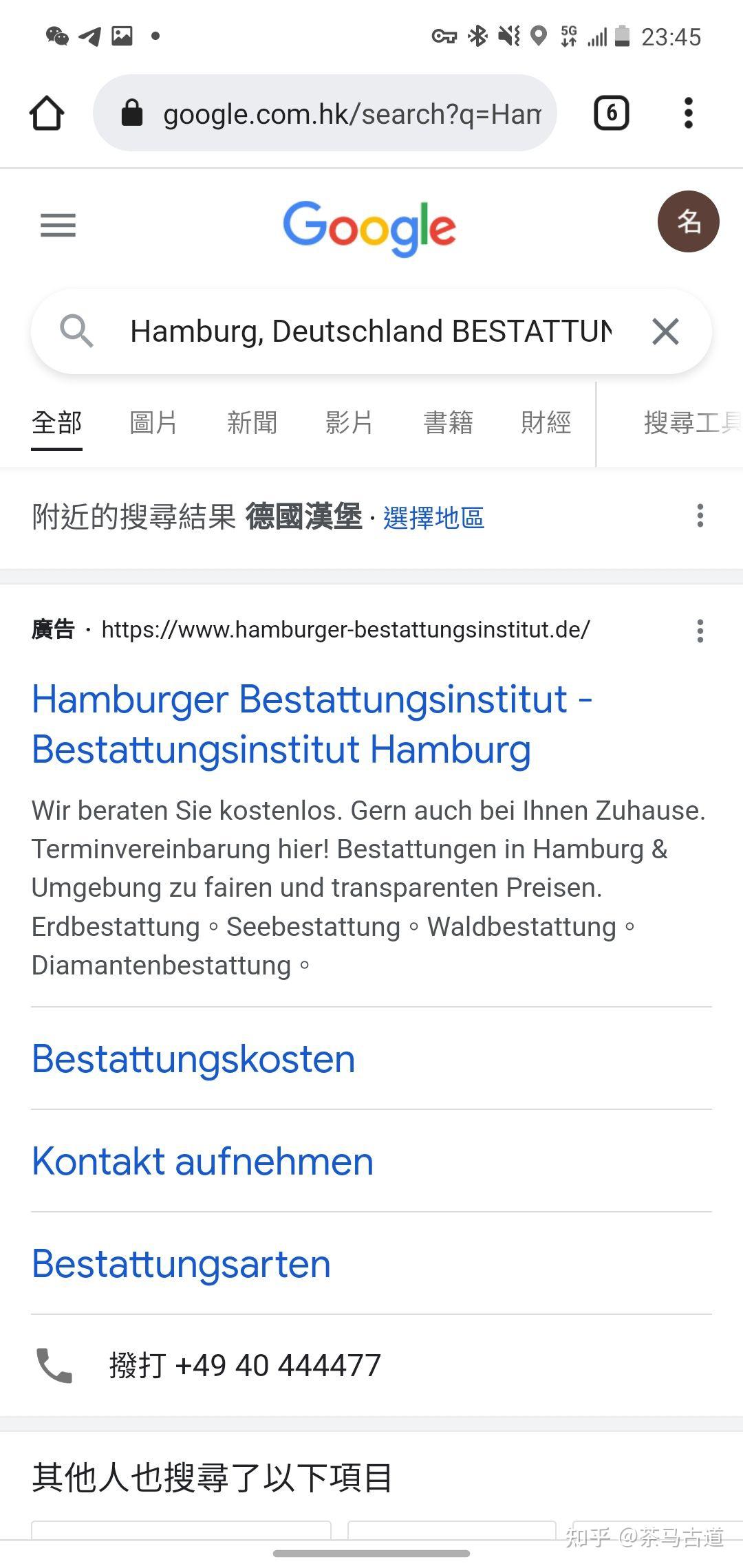
Task: Switch to the 影片 results tab
Action: [x=349, y=422]
